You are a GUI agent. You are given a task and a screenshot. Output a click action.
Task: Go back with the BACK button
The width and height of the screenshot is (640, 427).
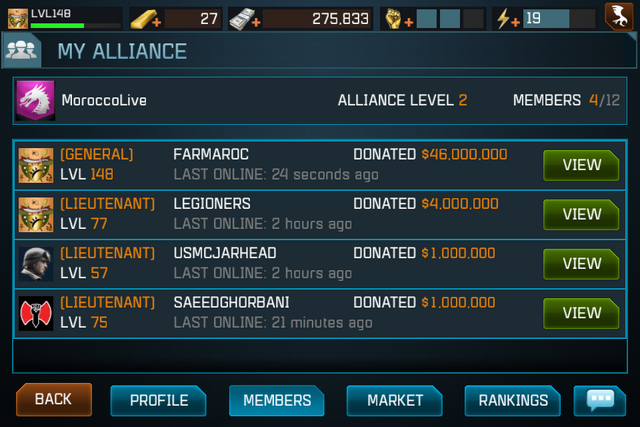[53, 400]
